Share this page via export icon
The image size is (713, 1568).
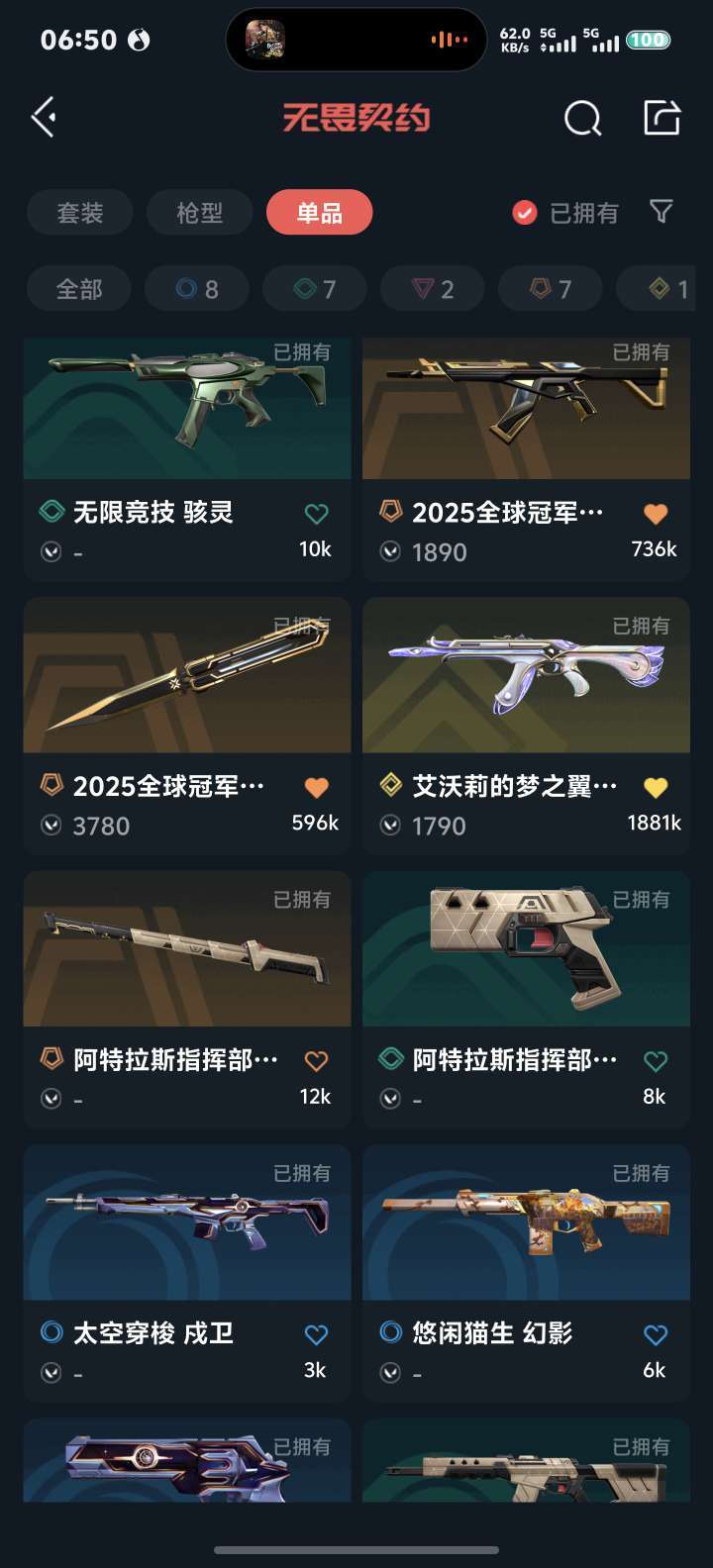pyautogui.click(x=662, y=118)
